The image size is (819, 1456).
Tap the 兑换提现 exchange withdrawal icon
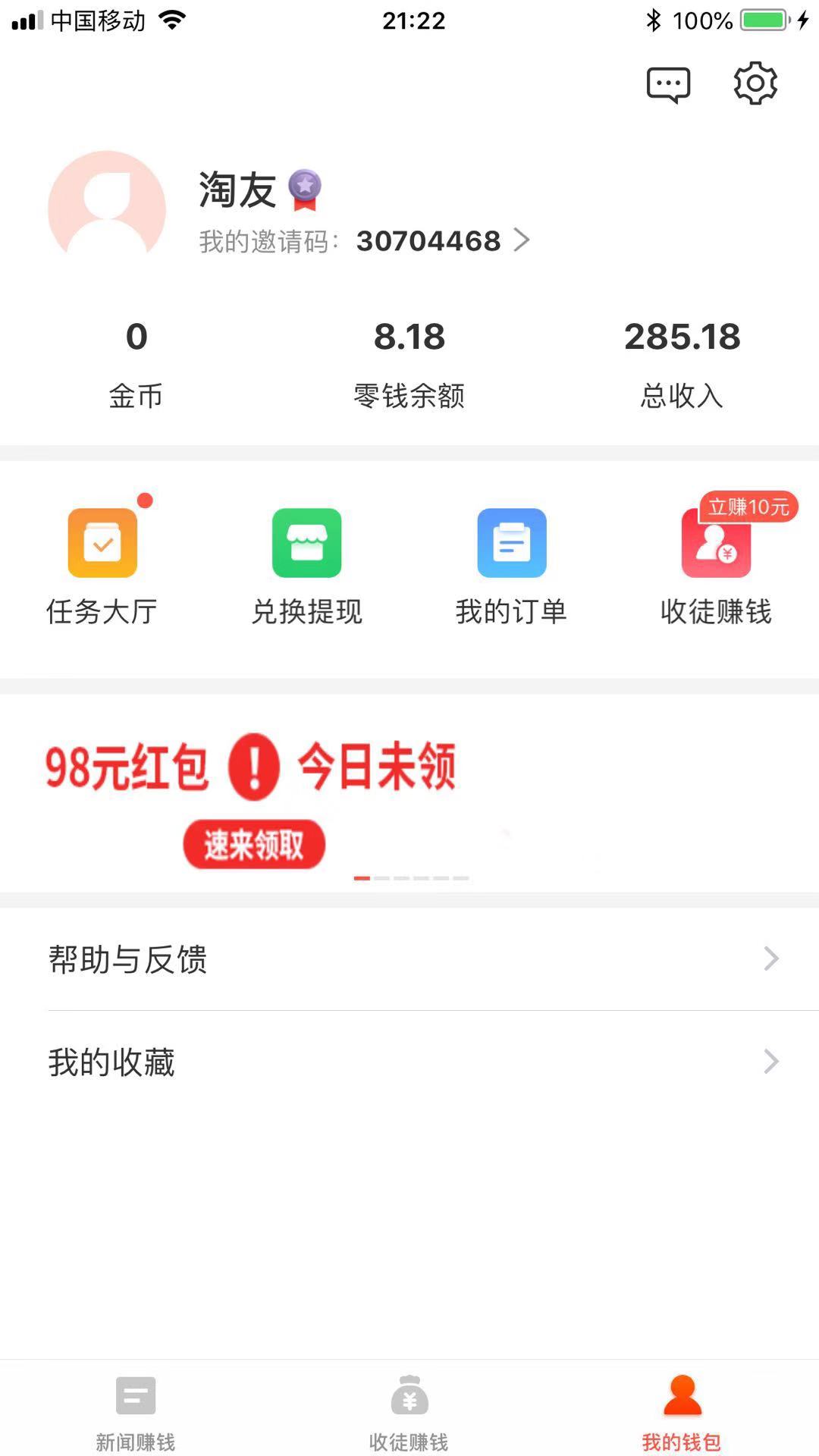(x=306, y=543)
